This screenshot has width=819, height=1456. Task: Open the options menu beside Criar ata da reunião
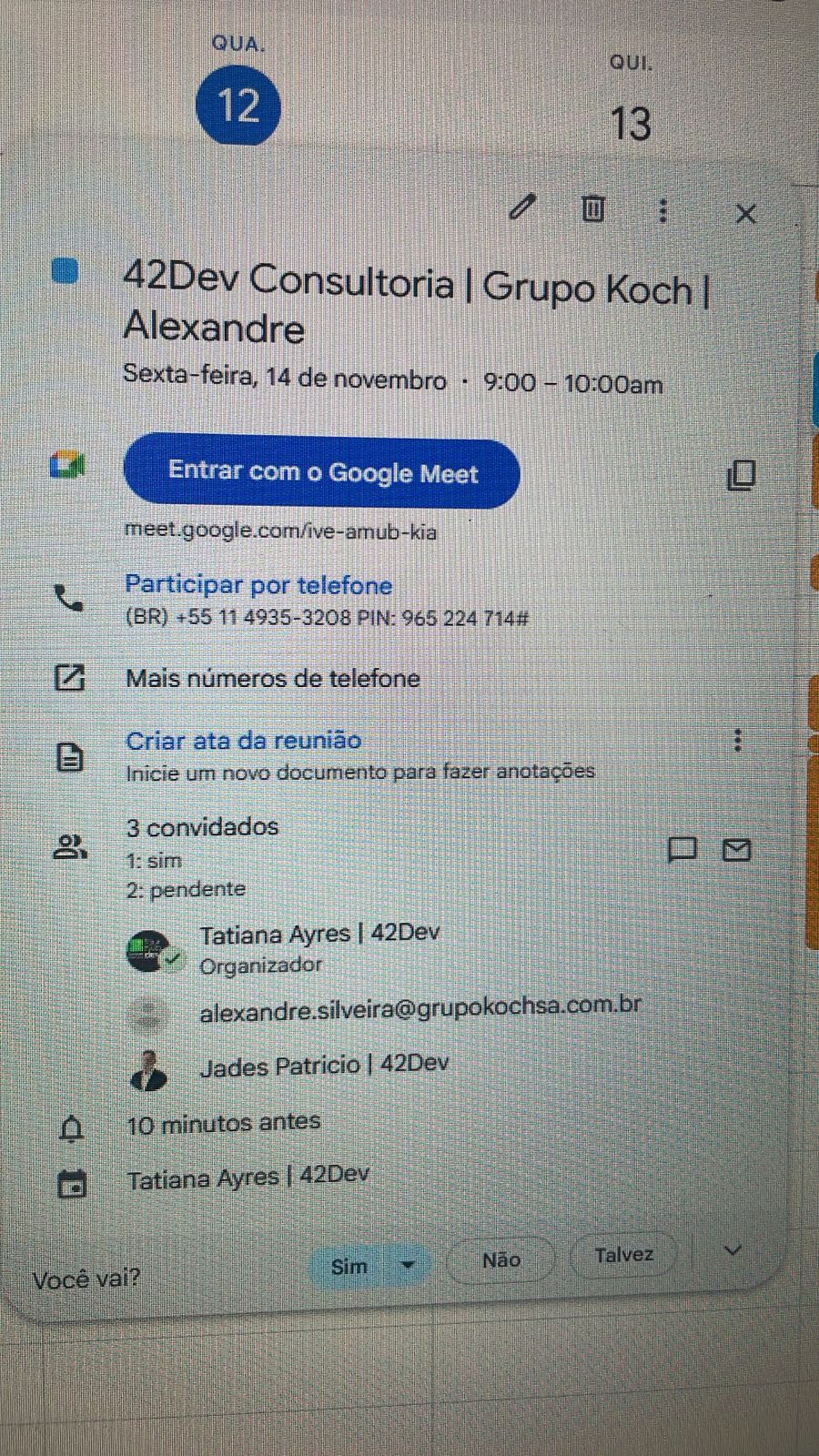pyautogui.click(x=738, y=740)
